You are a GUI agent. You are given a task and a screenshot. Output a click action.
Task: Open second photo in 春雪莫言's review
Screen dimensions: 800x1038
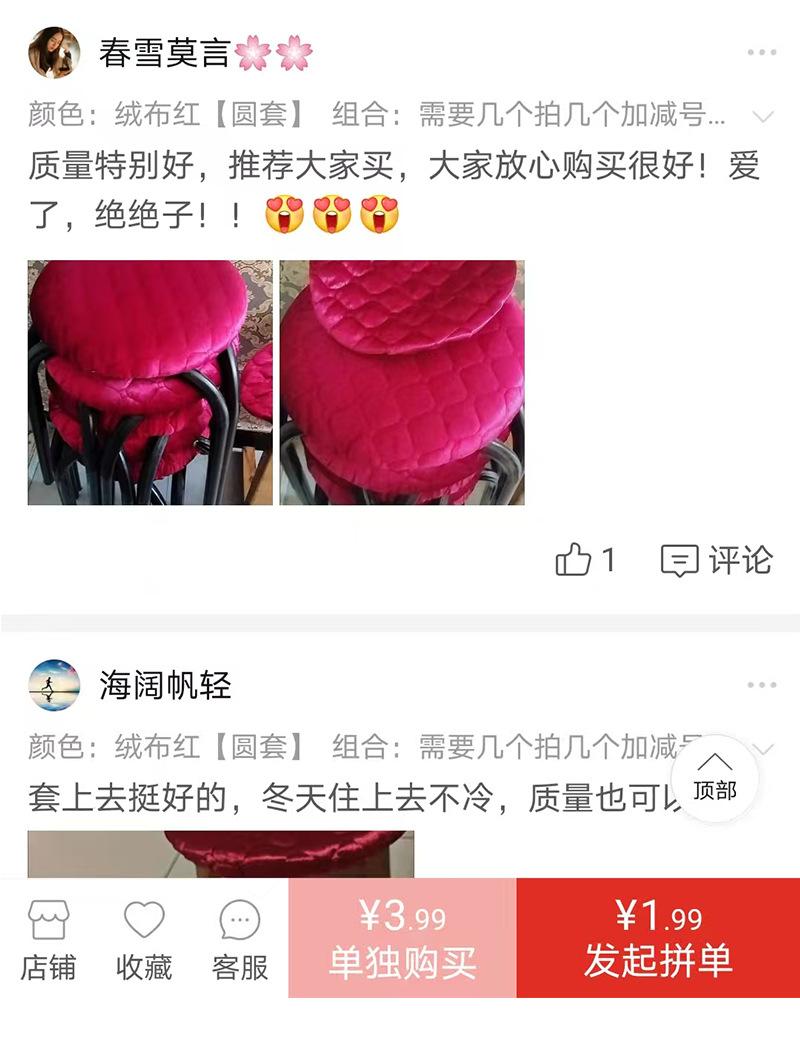[402, 383]
